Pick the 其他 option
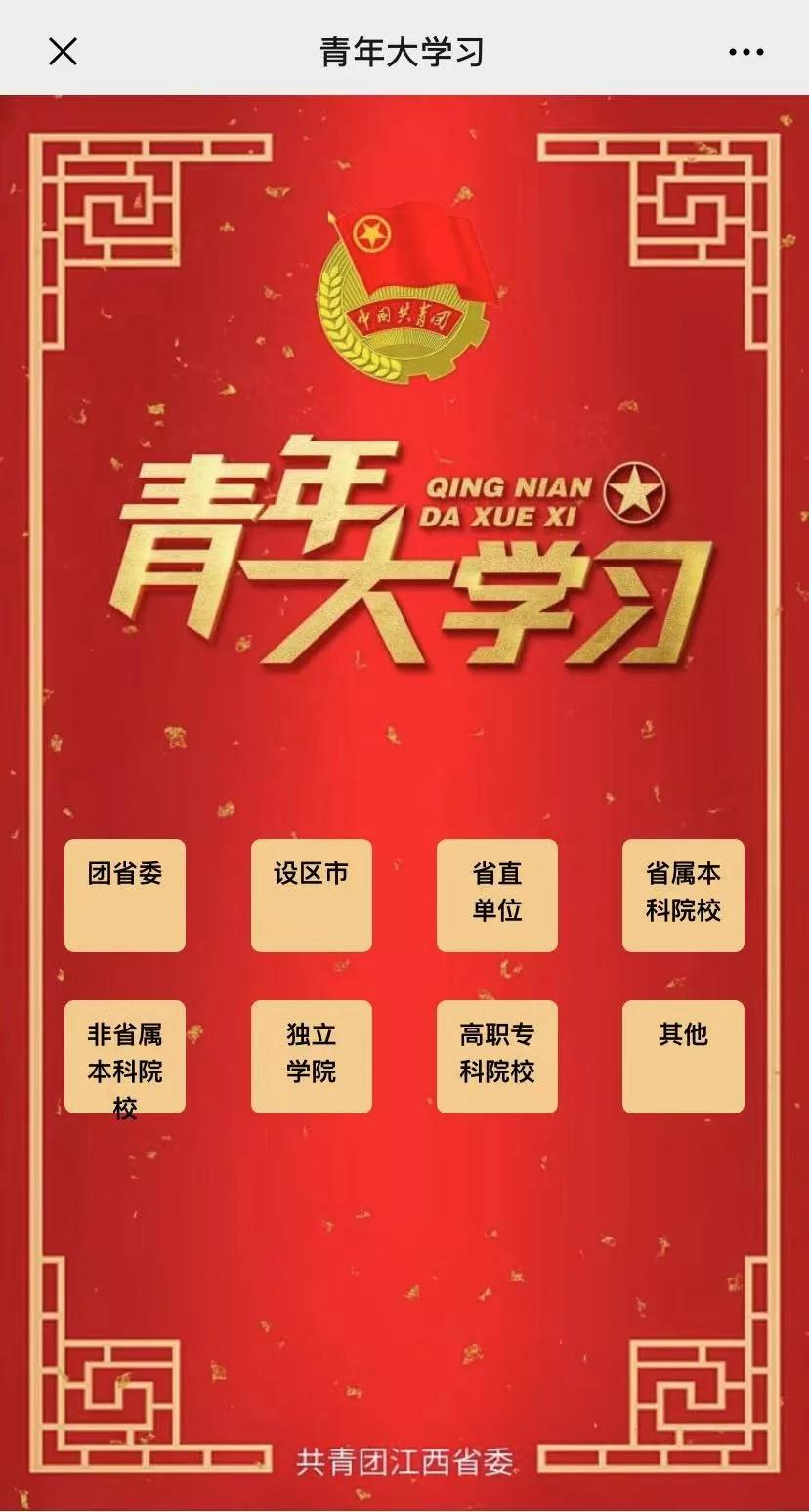 (683, 1057)
